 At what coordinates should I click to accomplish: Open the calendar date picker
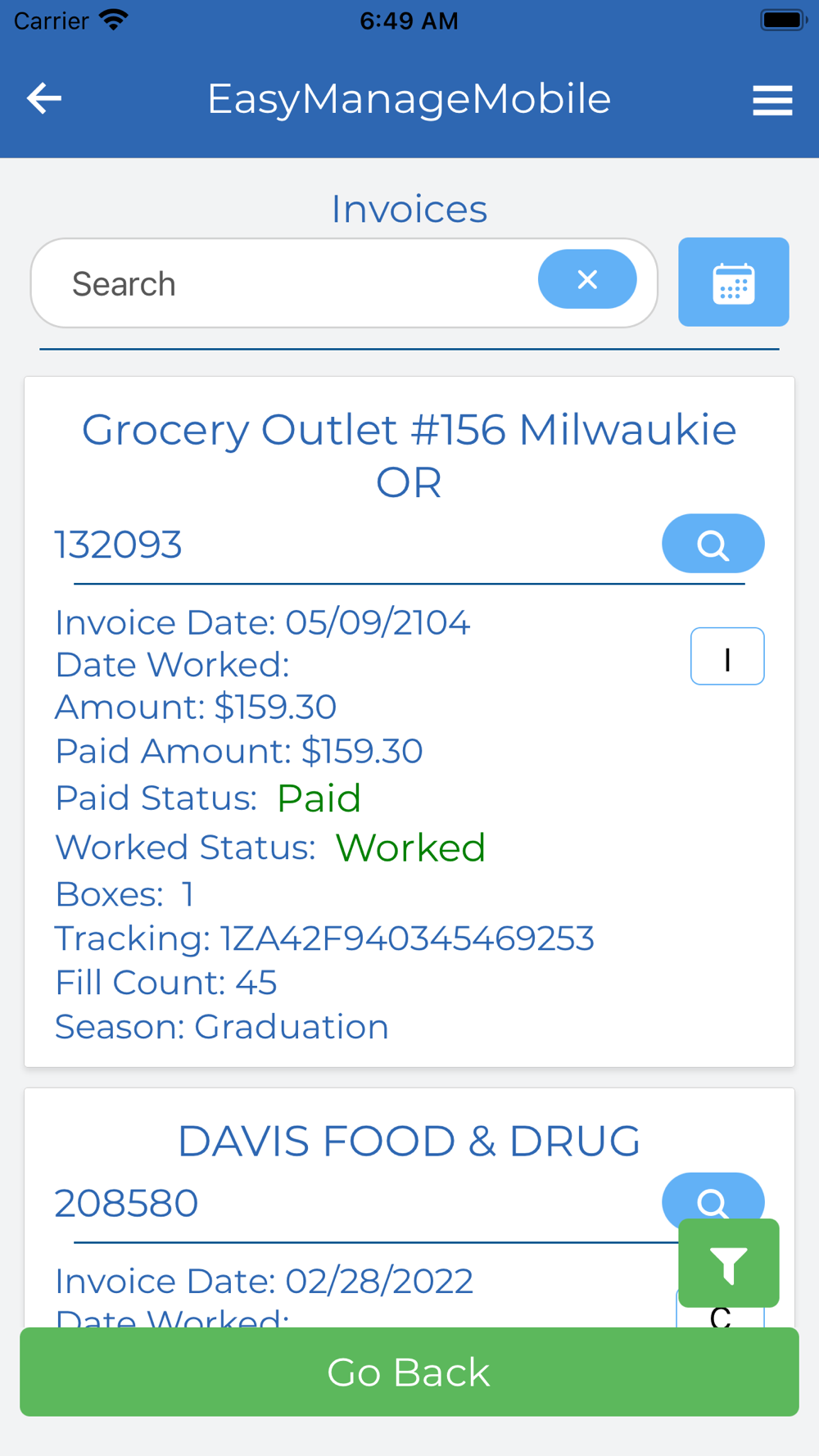point(734,282)
